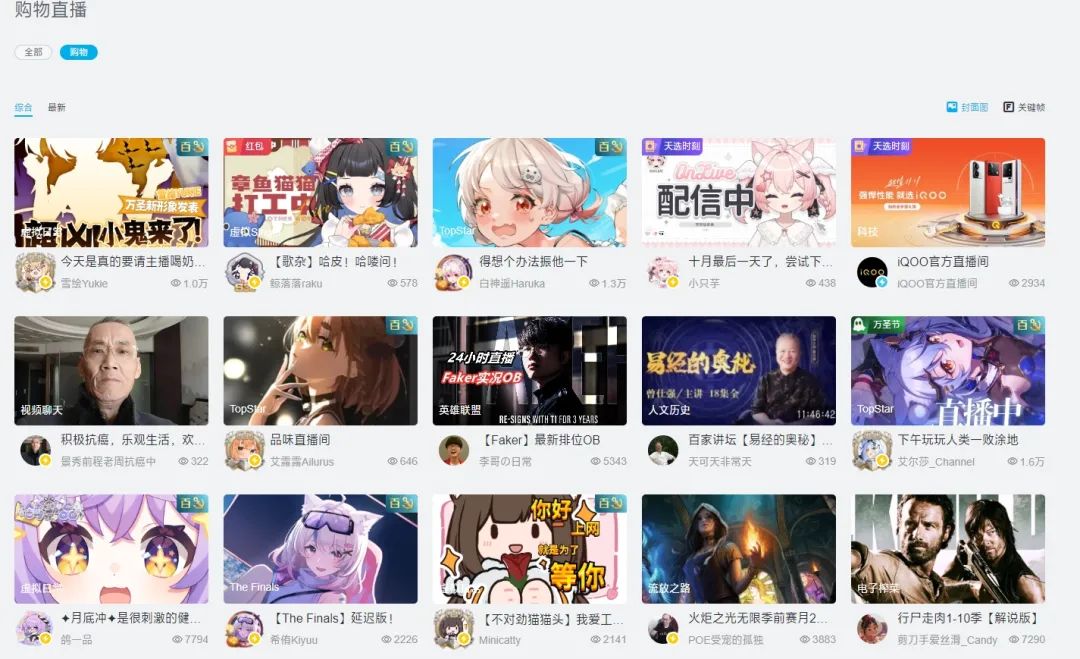This screenshot has height=659, width=1080.
Task: Switch to the 最新 tab
Action: click(57, 107)
